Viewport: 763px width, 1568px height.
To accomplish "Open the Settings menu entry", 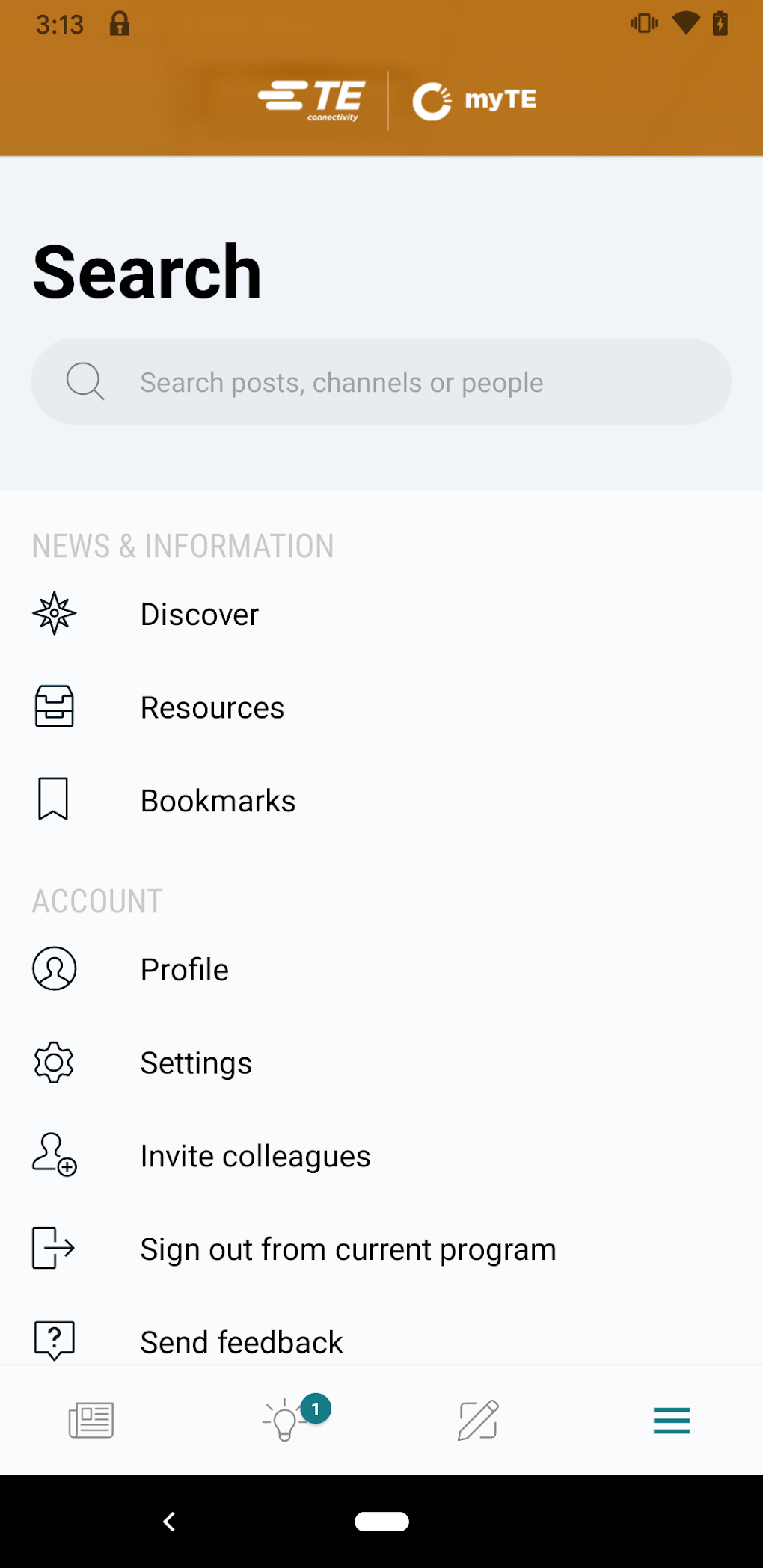I will click(x=195, y=1062).
